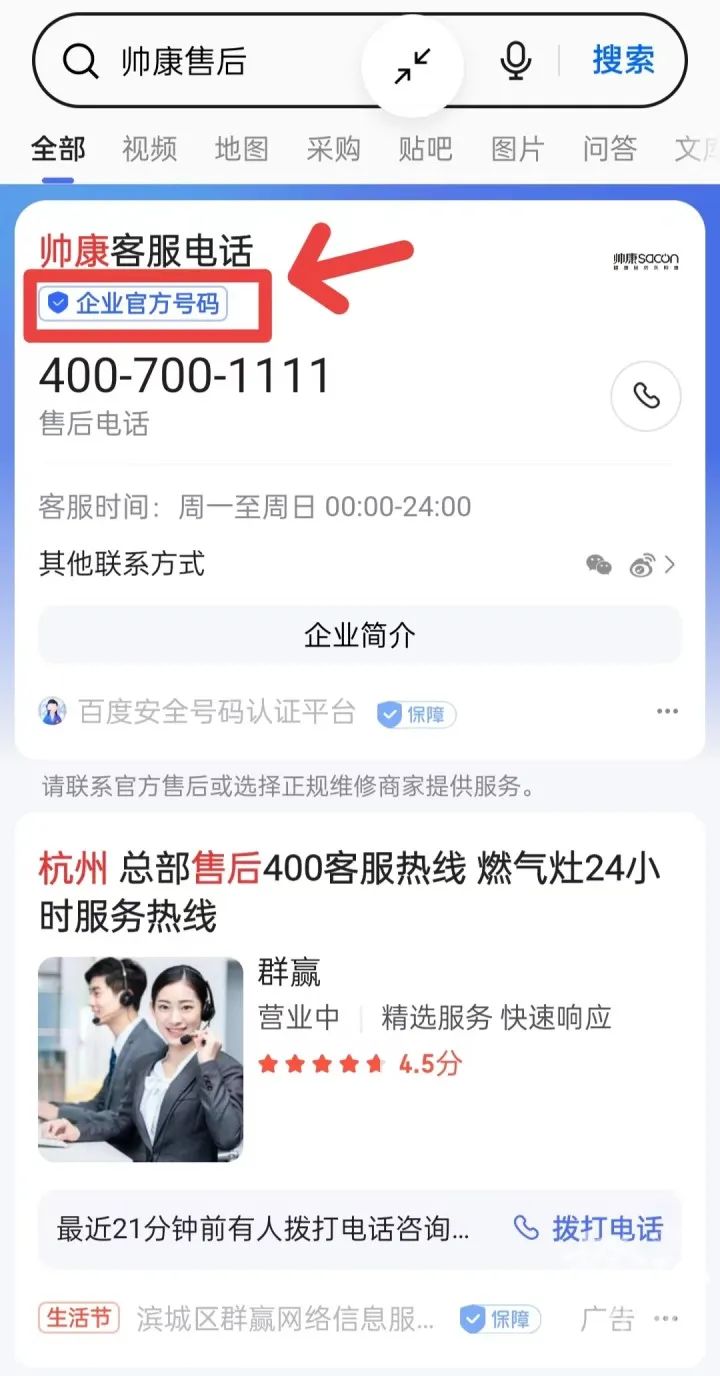Tap the floating collapse arrows icon
This screenshot has width=720, height=1376.
coord(412,65)
